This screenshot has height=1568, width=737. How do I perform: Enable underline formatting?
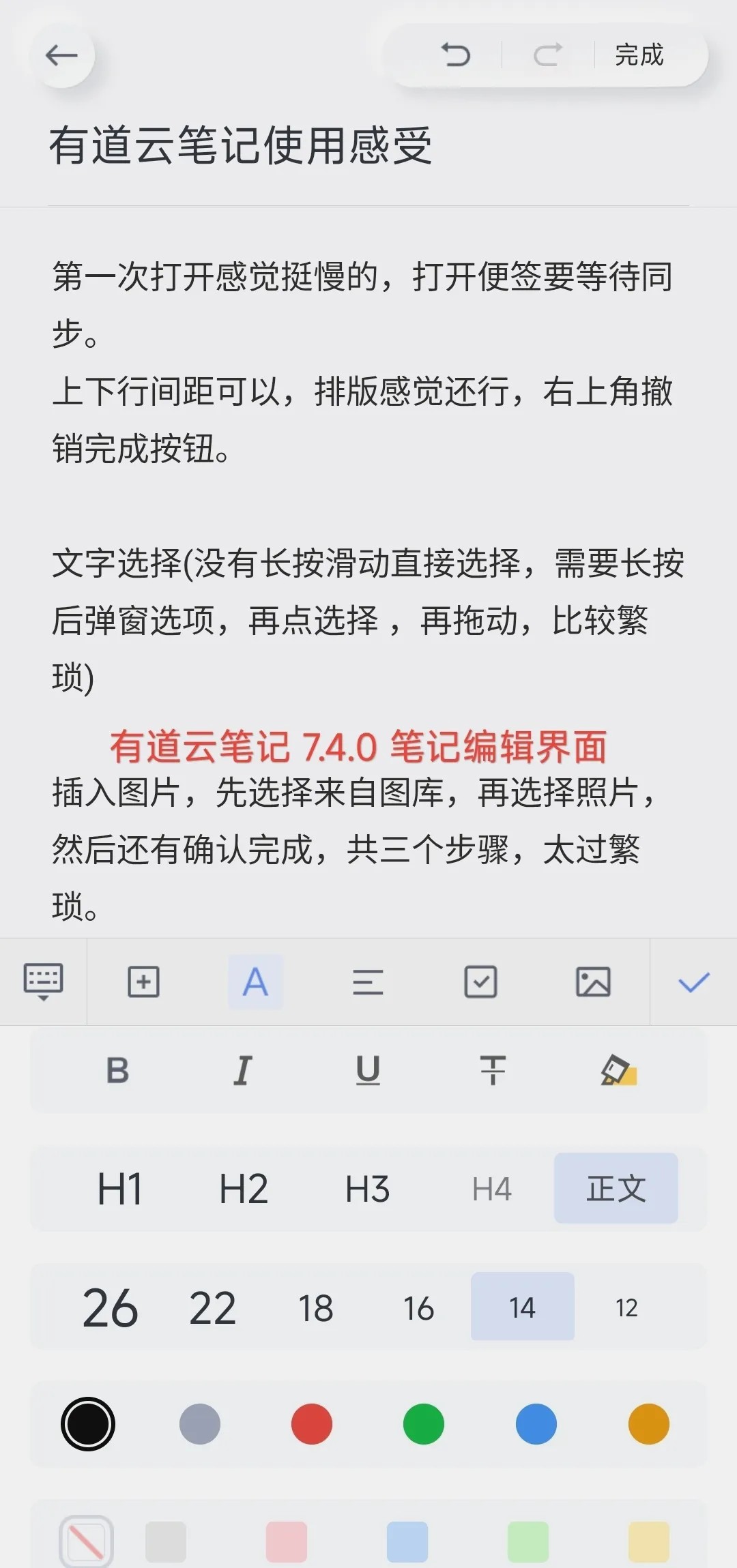coord(368,1071)
